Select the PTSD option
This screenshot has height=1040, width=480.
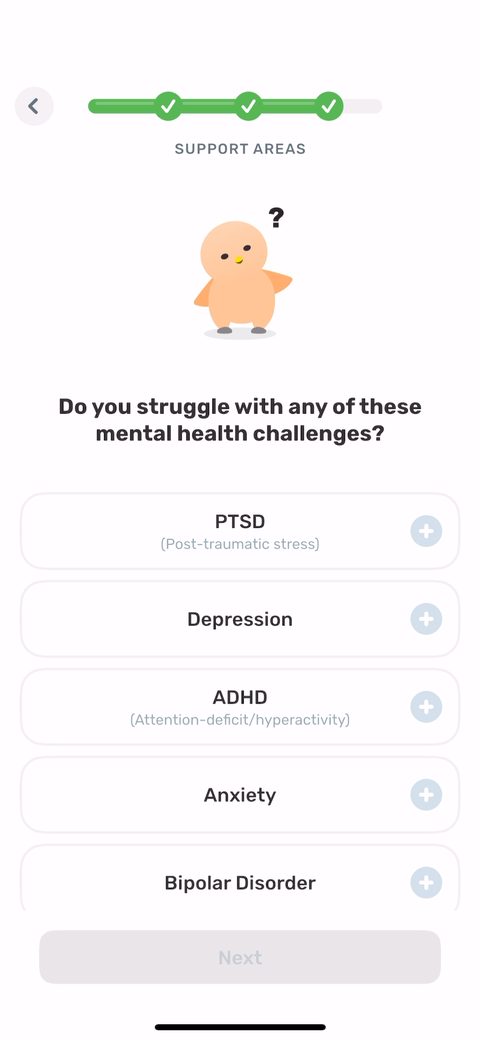(240, 531)
